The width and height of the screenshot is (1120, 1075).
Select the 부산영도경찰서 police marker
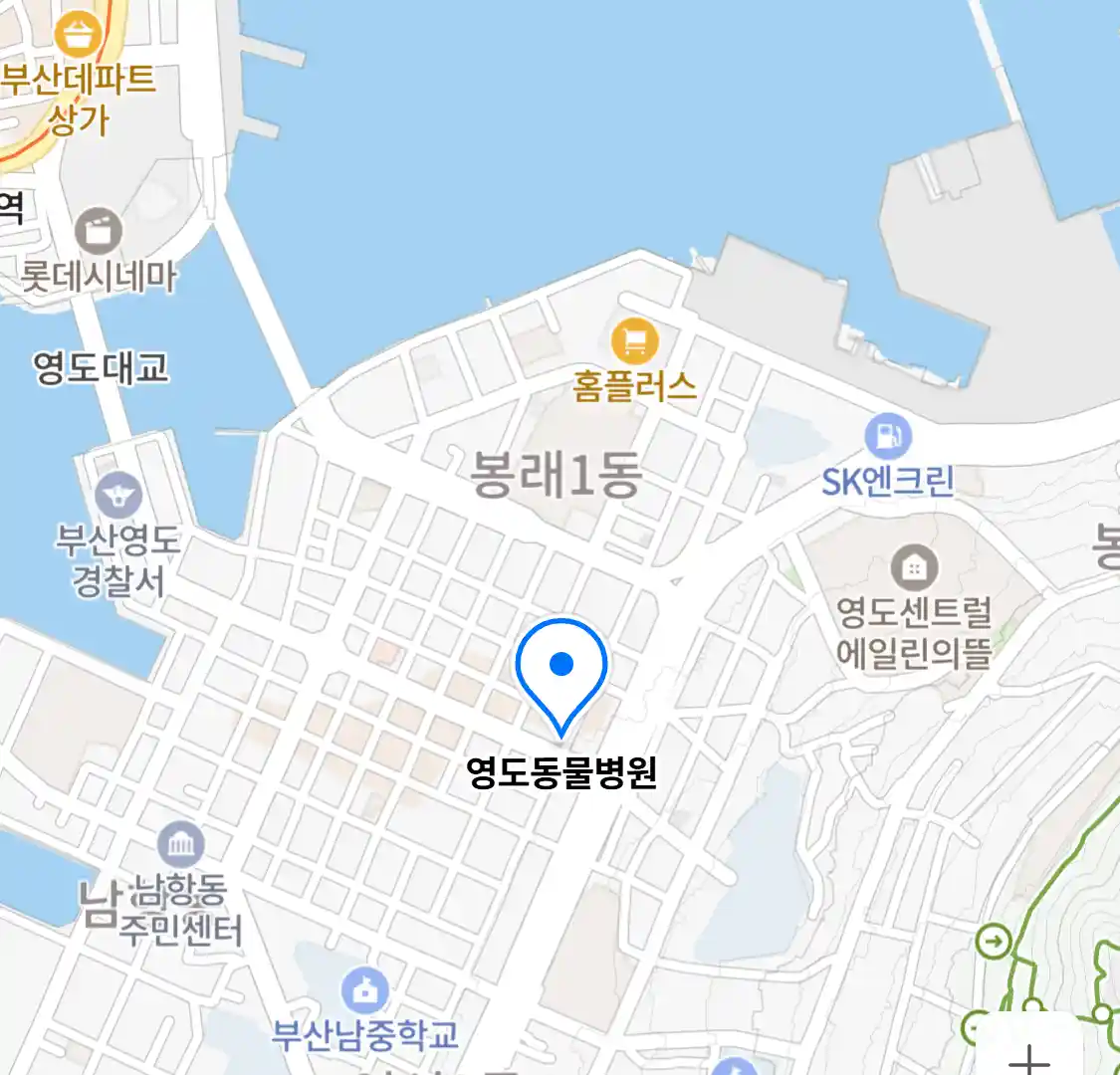pyautogui.click(x=118, y=496)
